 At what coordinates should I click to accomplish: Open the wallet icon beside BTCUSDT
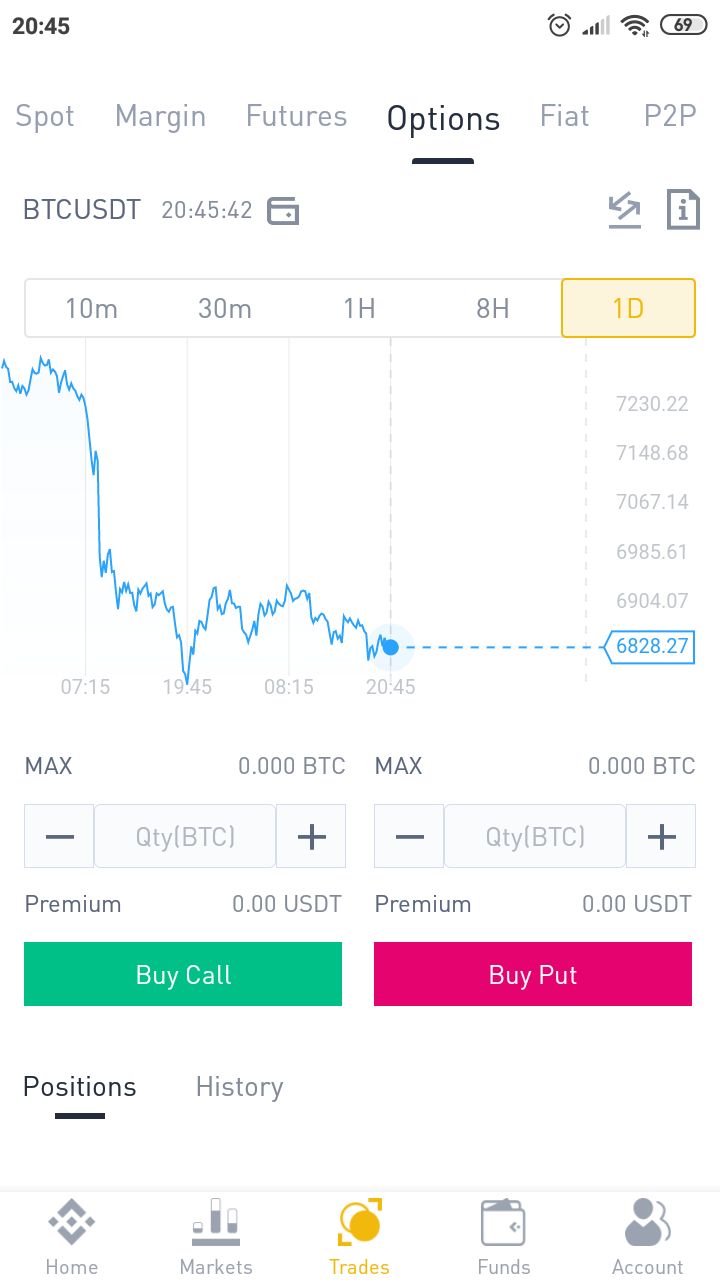283,211
